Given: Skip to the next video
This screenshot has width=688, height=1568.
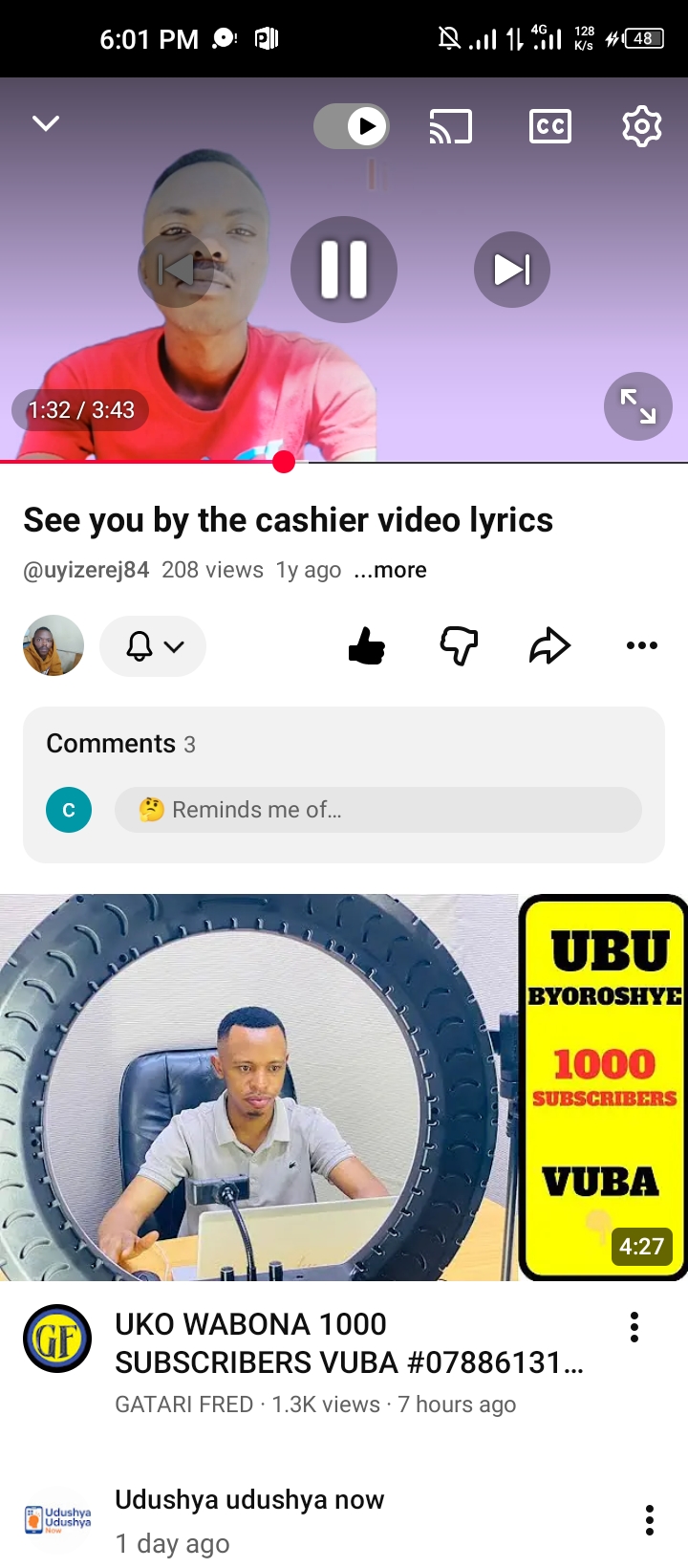Looking at the screenshot, I should tap(512, 270).
